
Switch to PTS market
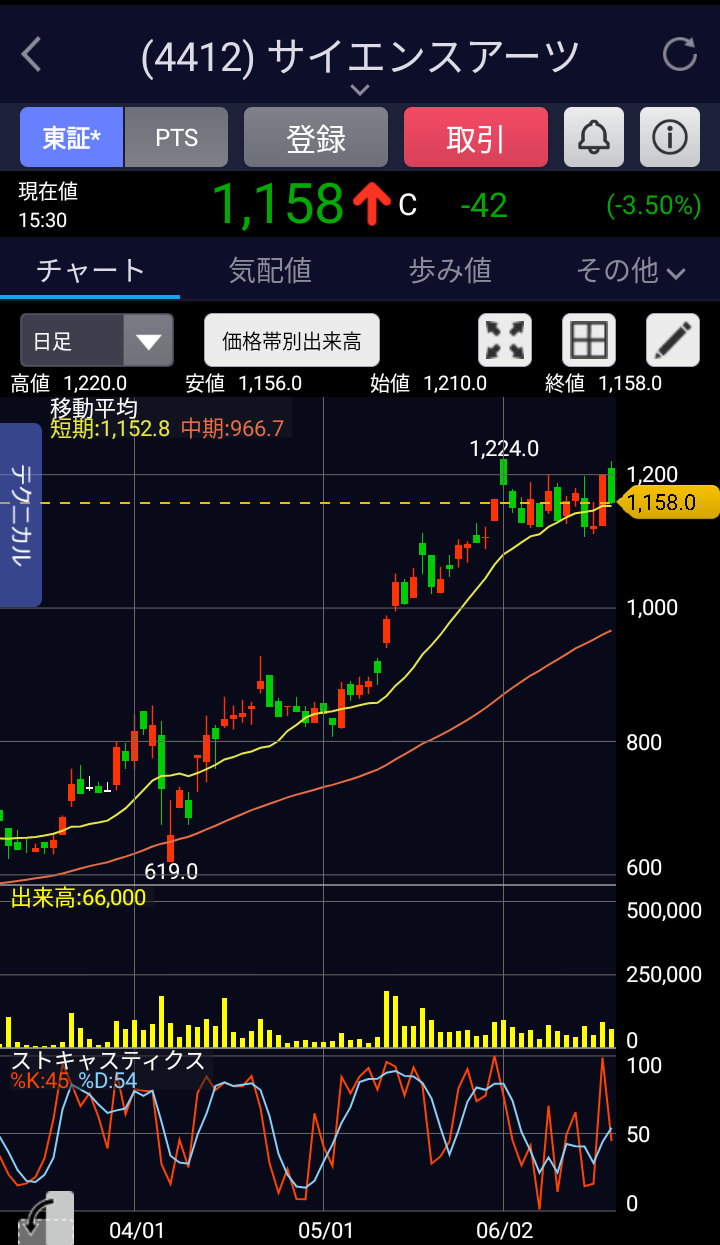point(176,138)
